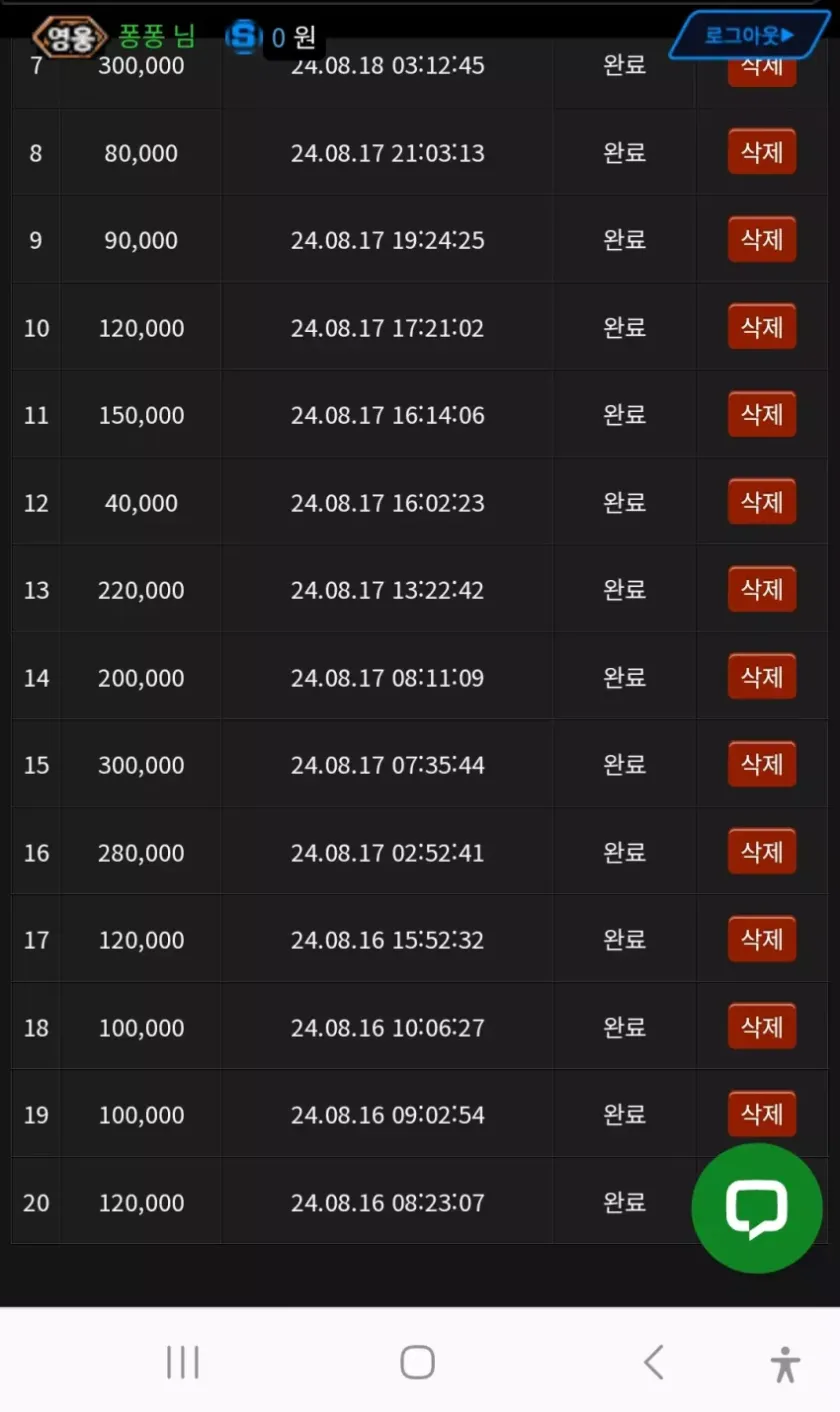
Task: Delete row 17 dated 15:52:32
Action: (761, 939)
